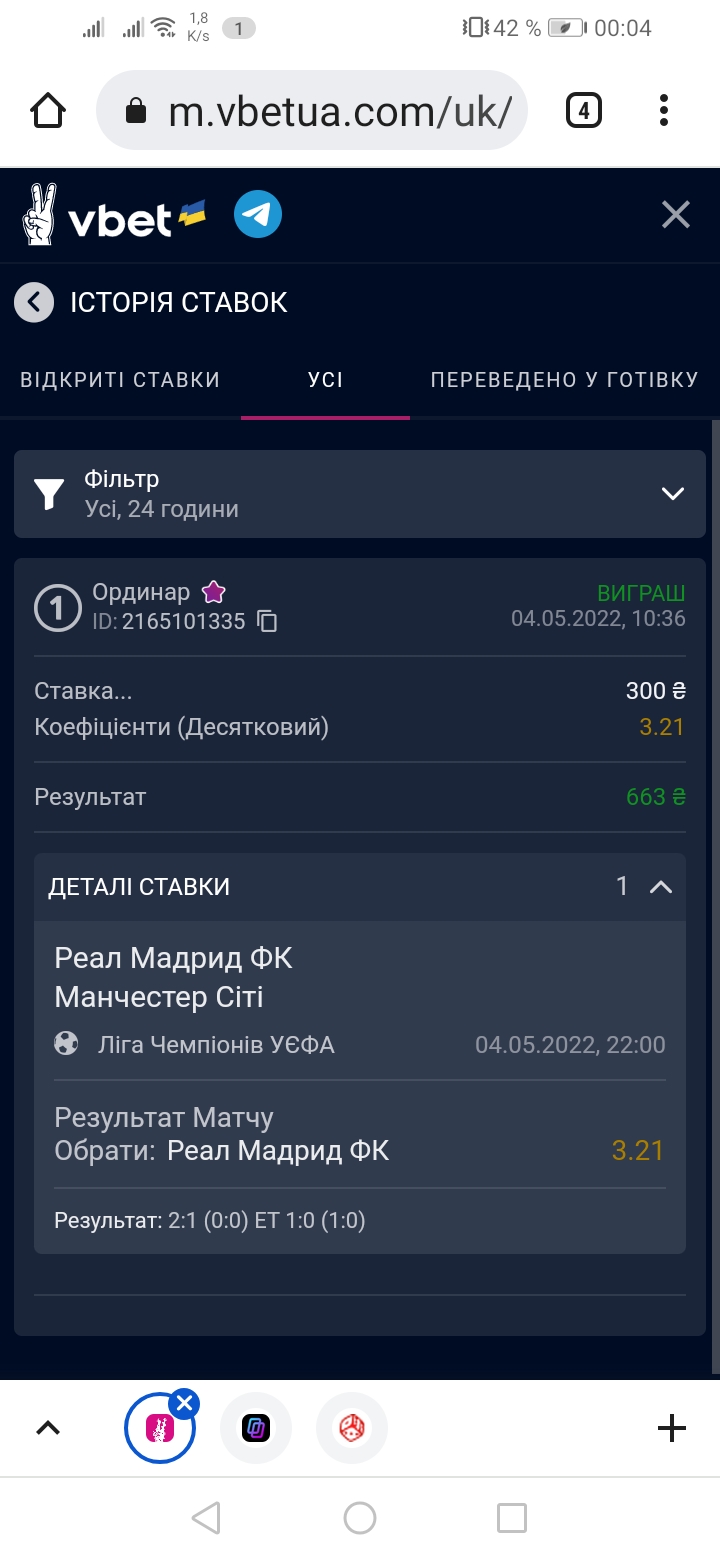Viewport: 720px width, 1560px height.
Task: Open the browser overflow menu
Action: click(664, 110)
